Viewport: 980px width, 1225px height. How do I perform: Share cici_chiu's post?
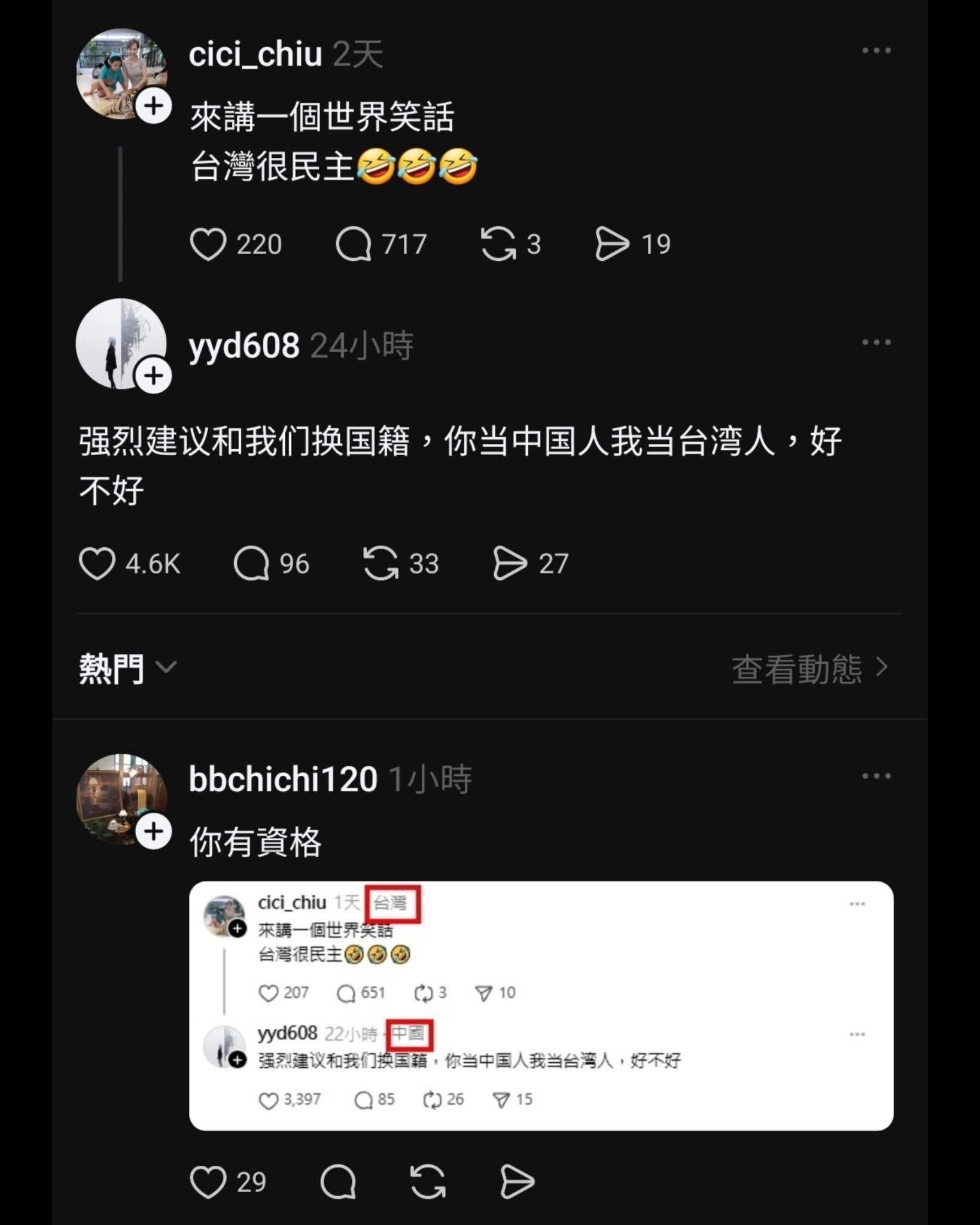(612, 244)
